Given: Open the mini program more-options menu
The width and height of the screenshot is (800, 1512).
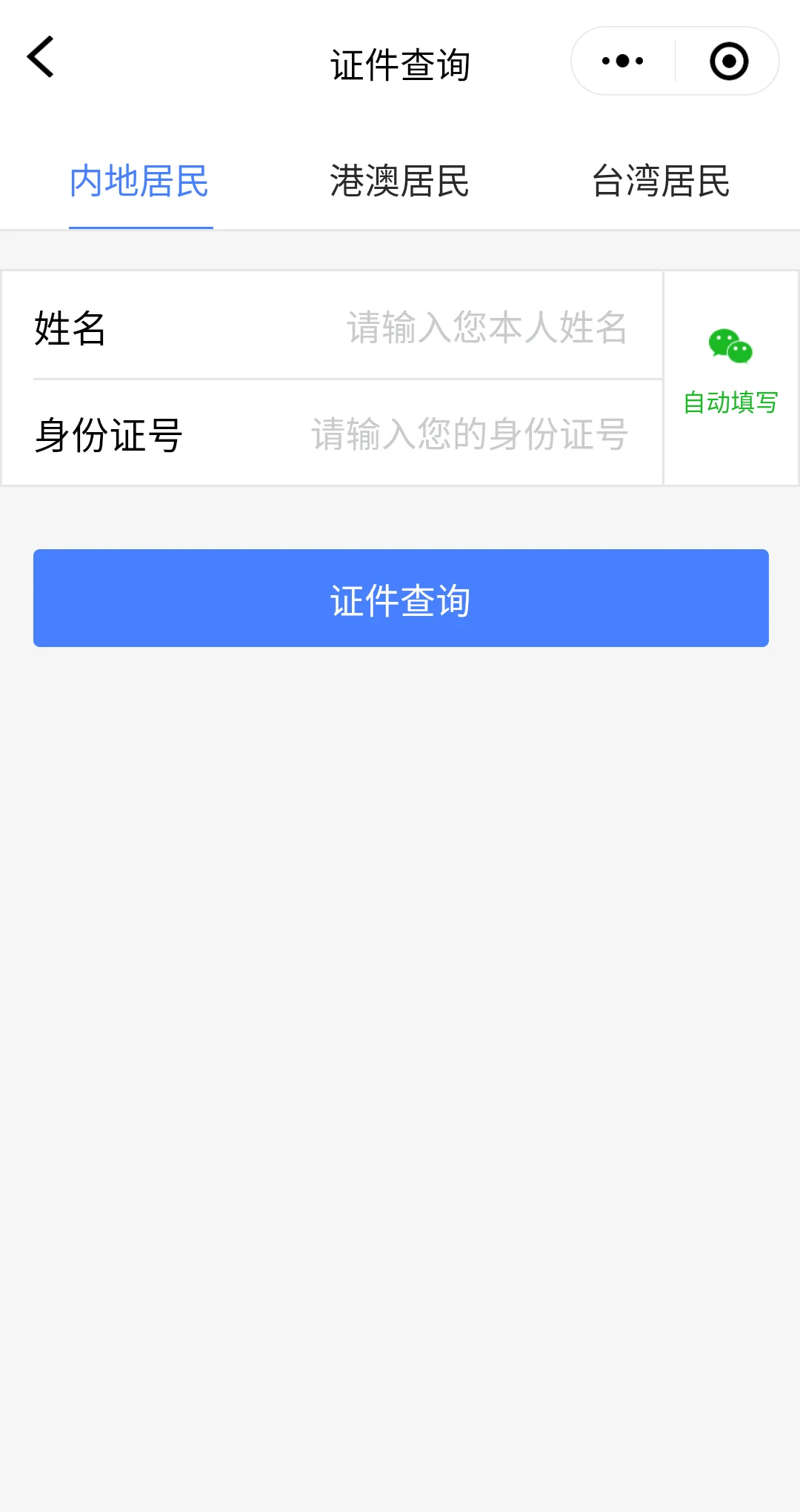Looking at the screenshot, I should 623,62.
